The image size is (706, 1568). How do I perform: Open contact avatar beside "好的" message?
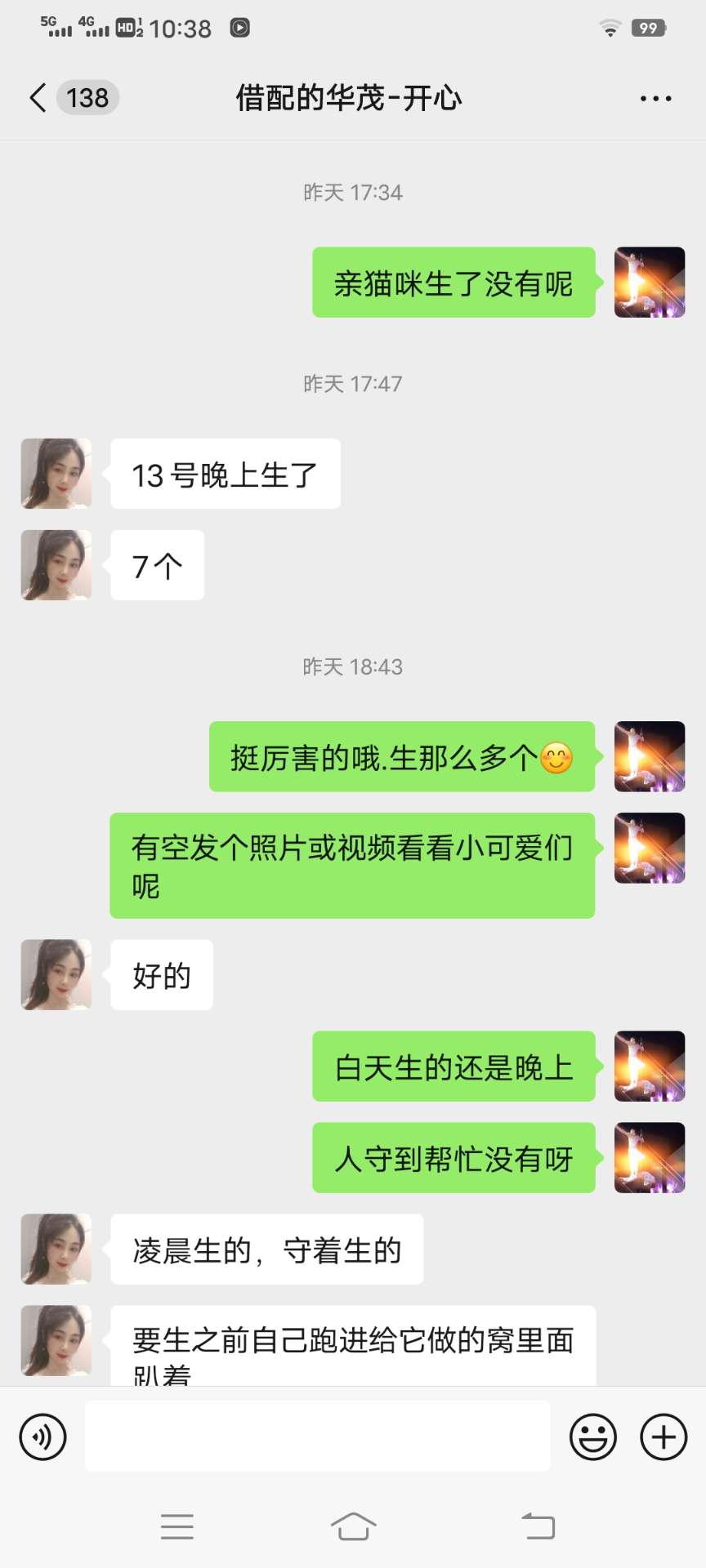56,975
